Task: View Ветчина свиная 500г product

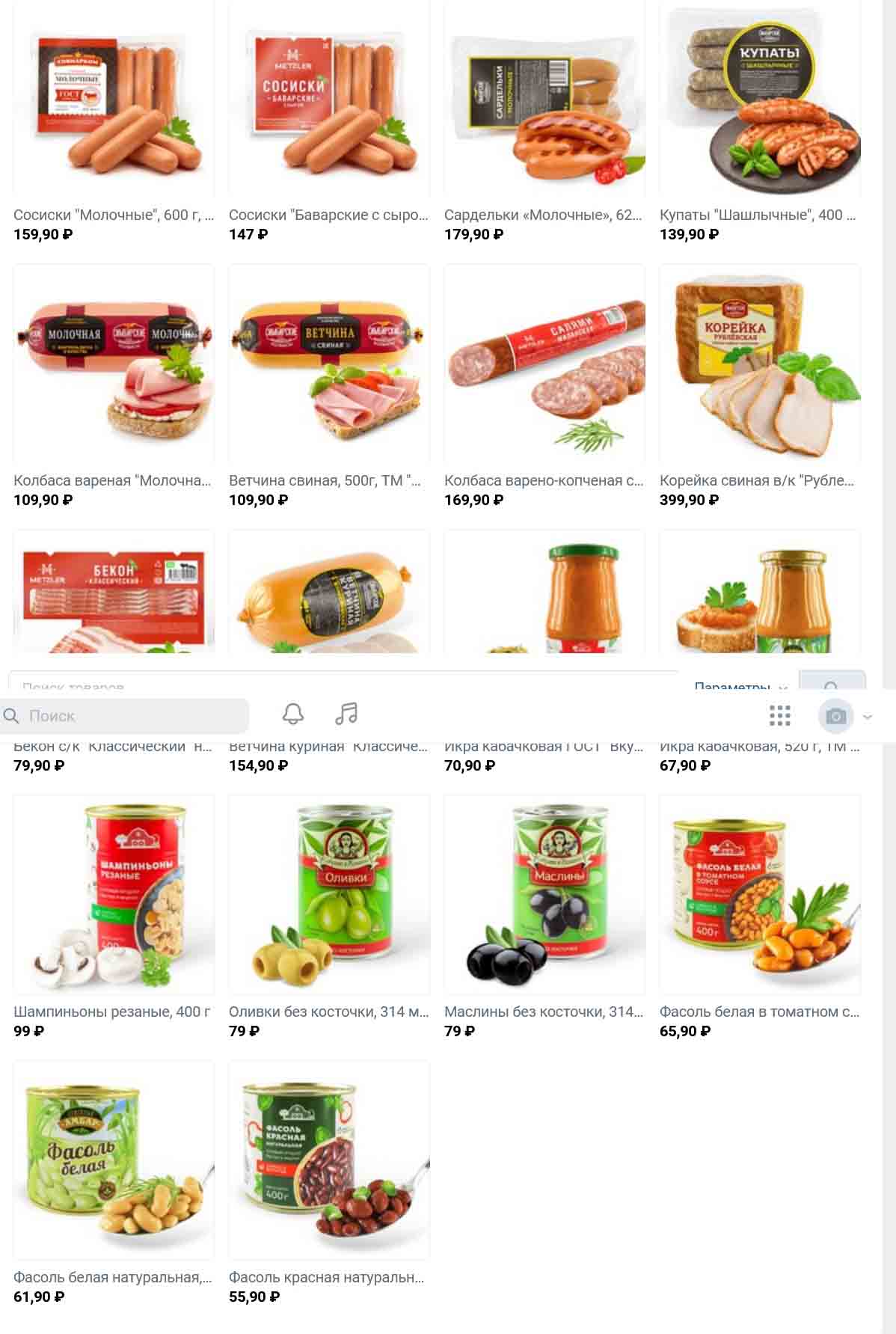Action: click(329, 364)
